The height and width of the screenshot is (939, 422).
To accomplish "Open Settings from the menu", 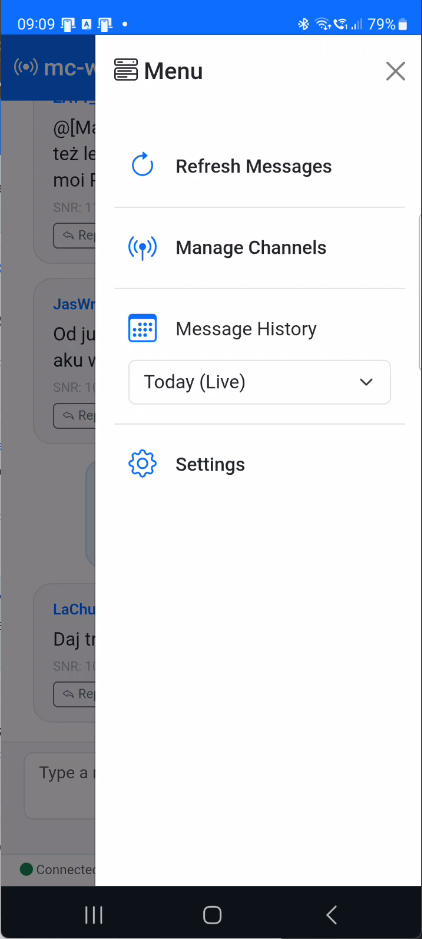I will [259, 464].
